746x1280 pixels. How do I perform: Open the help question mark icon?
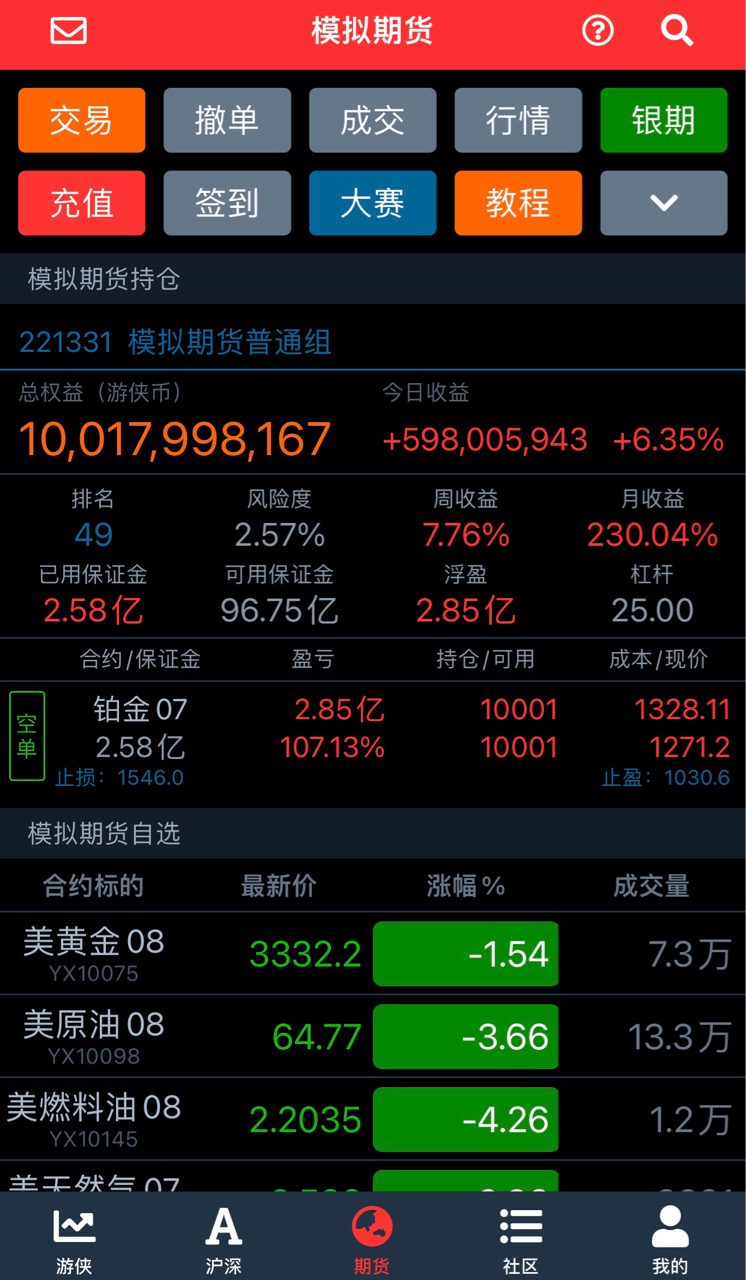598,31
